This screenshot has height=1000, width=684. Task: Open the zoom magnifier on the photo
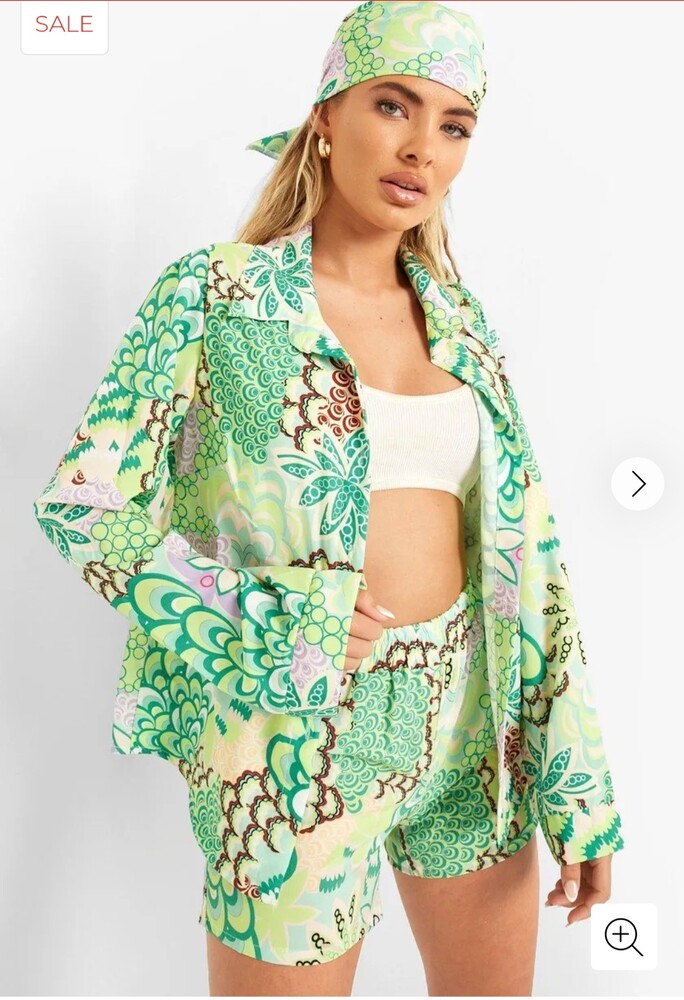click(623, 937)
